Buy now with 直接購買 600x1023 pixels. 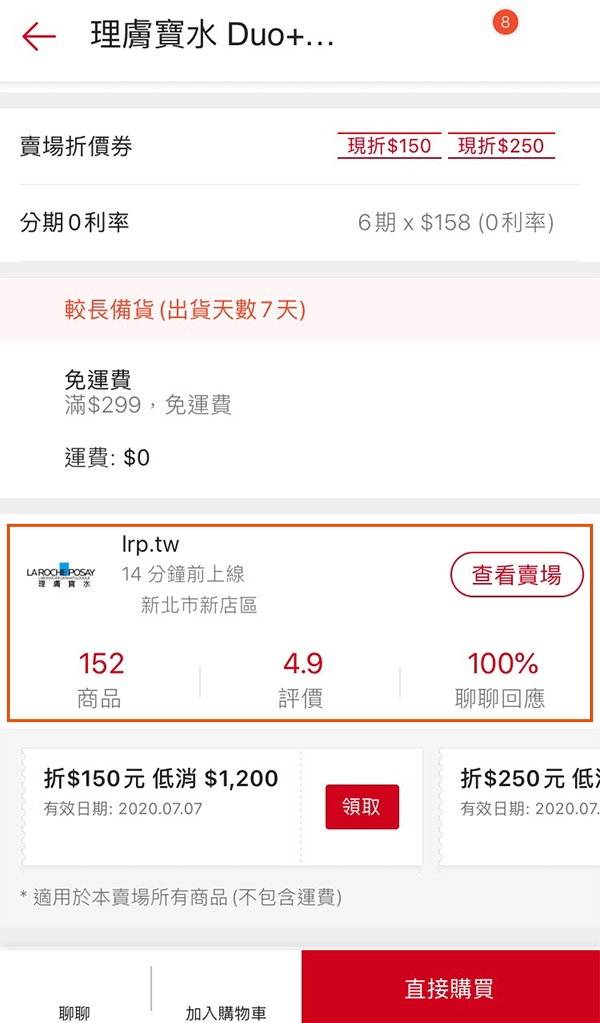point(450,988)
